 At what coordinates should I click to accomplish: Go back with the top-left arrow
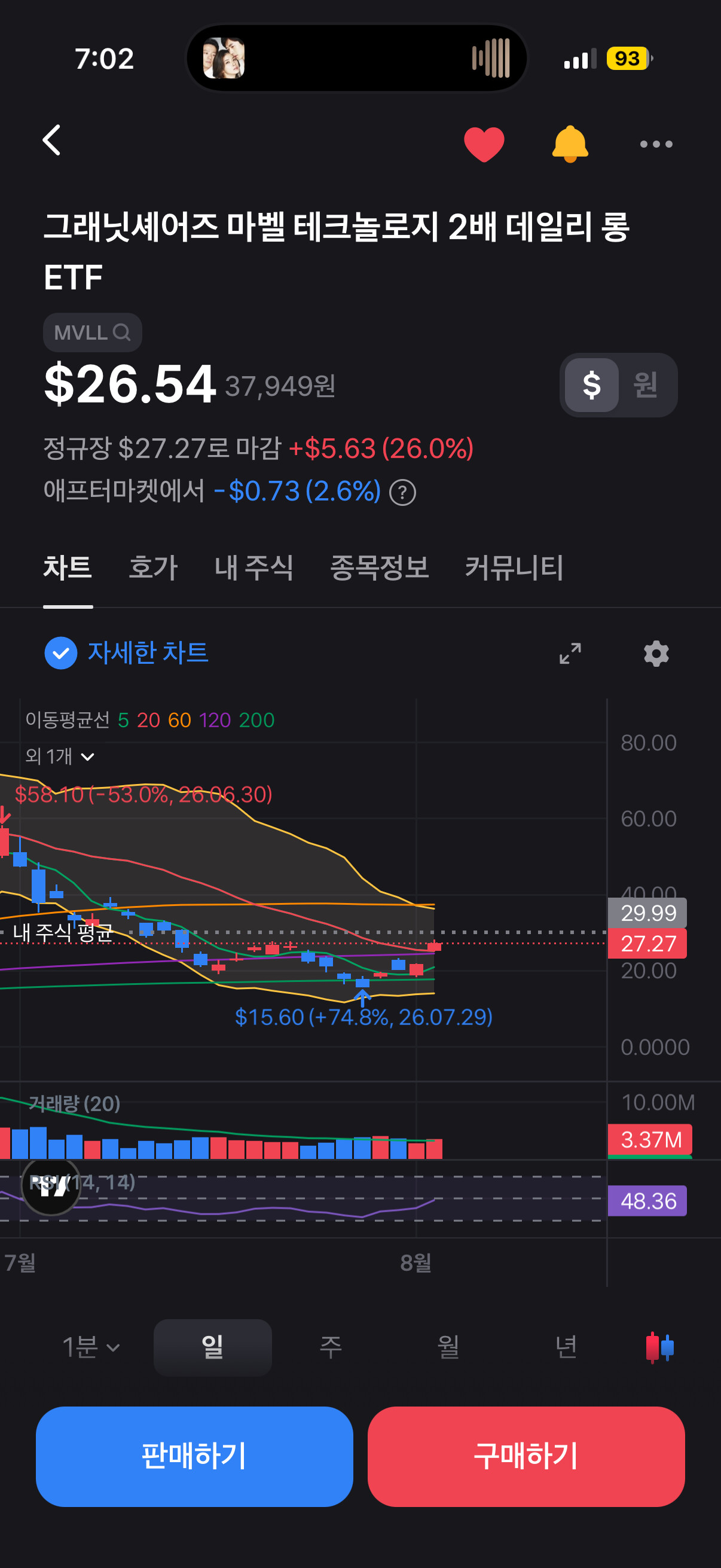[x=53, y=141]
